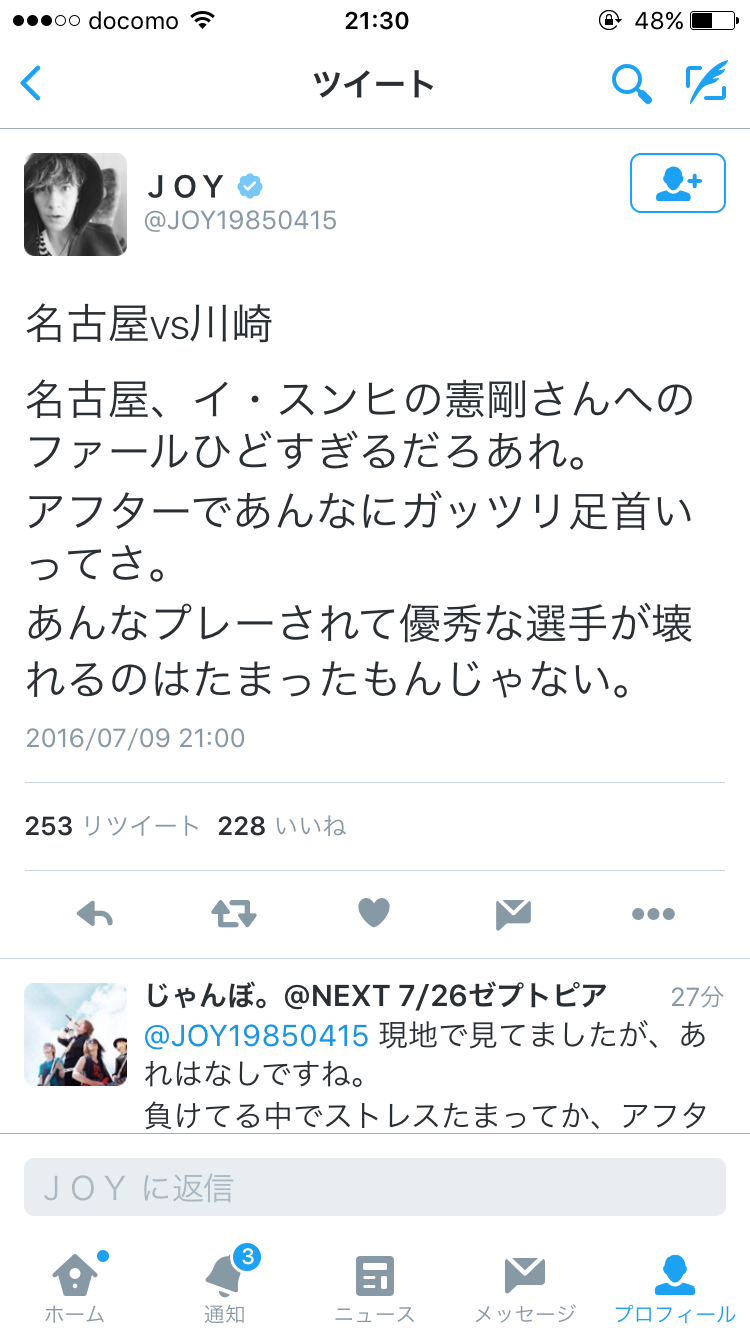Screen dimensions: 750x1334
Task: Go back with the top-left arrow
Action: pyautogui.click(x=31, y=83)
